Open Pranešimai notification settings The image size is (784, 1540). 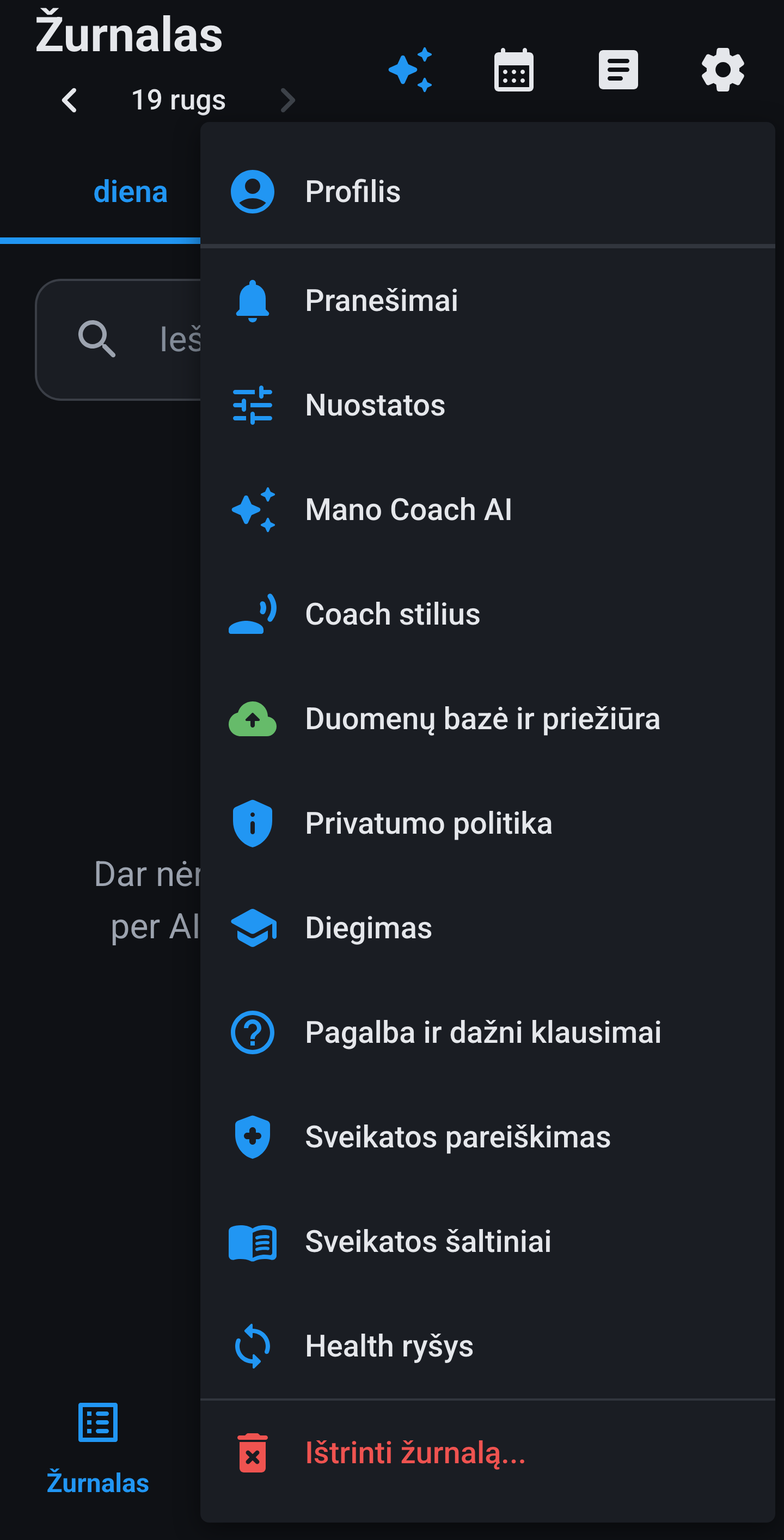(488, 300)
